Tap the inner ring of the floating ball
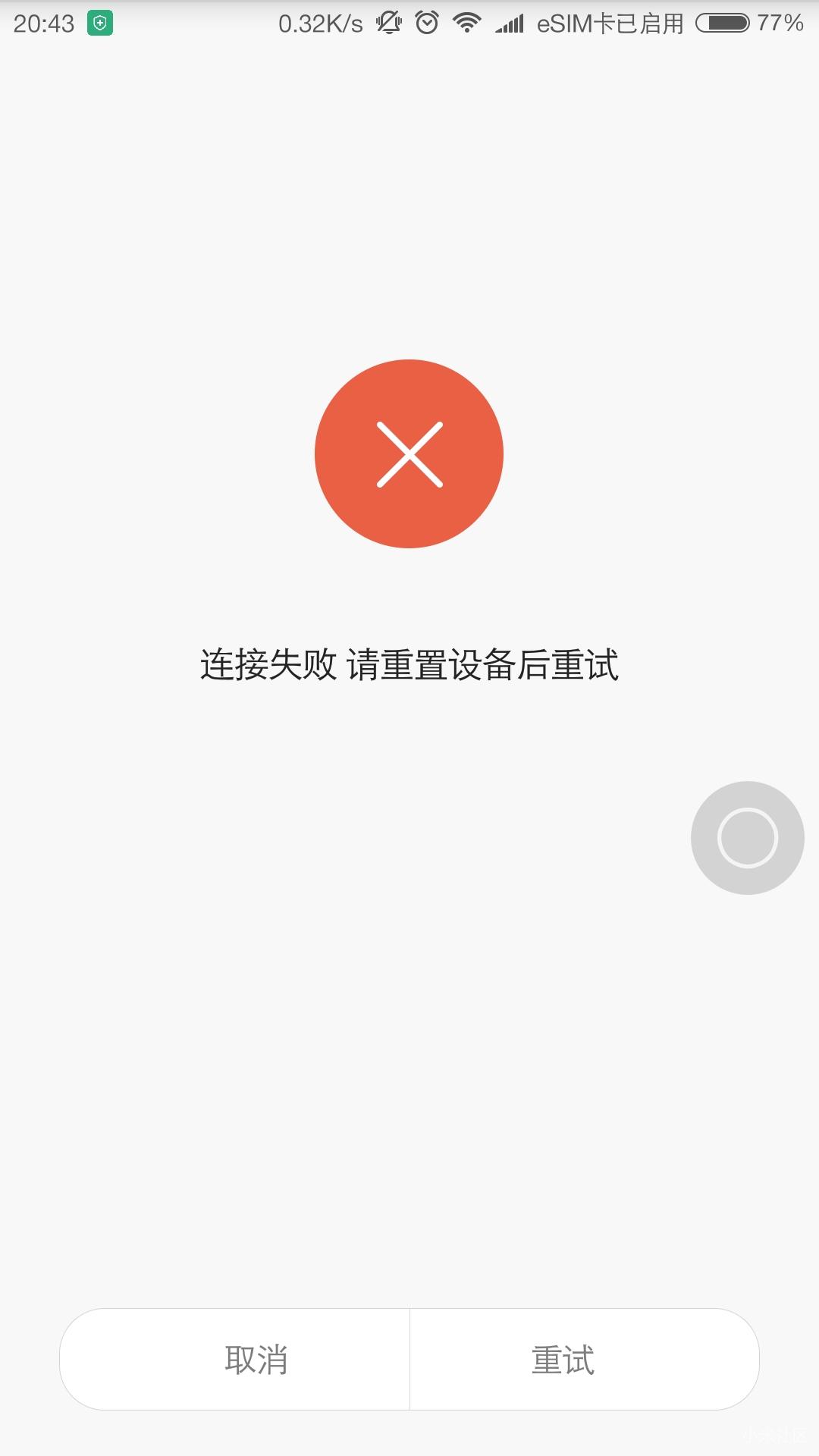Screen dimensions: 819x1456 [x=747, y=837]
